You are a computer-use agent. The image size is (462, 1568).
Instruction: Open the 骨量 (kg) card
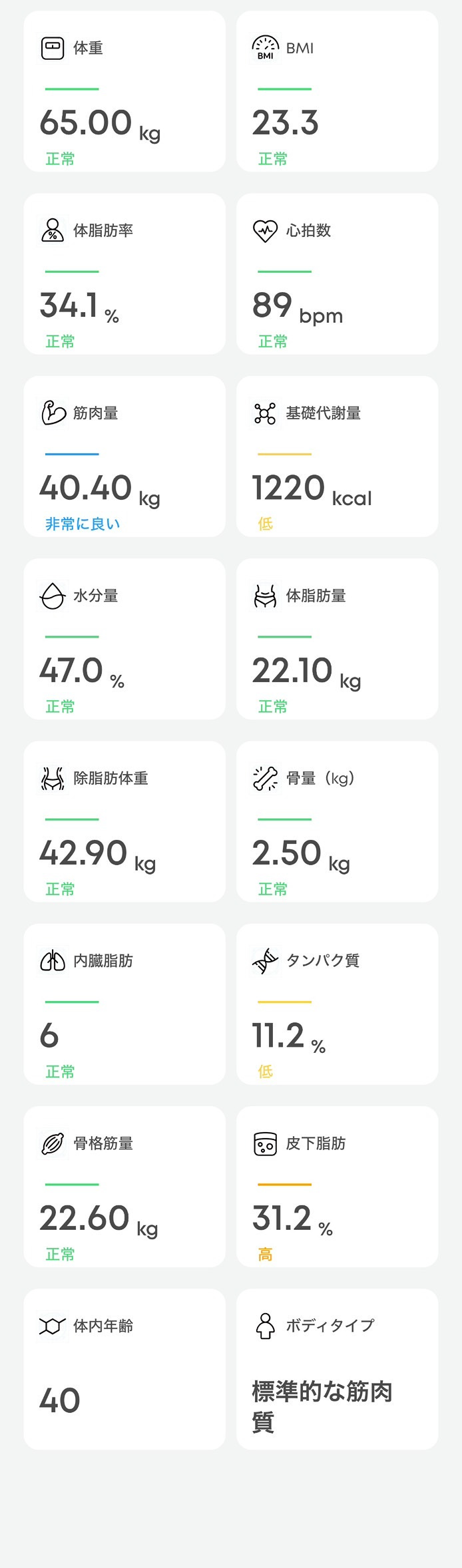coord(337,821)
